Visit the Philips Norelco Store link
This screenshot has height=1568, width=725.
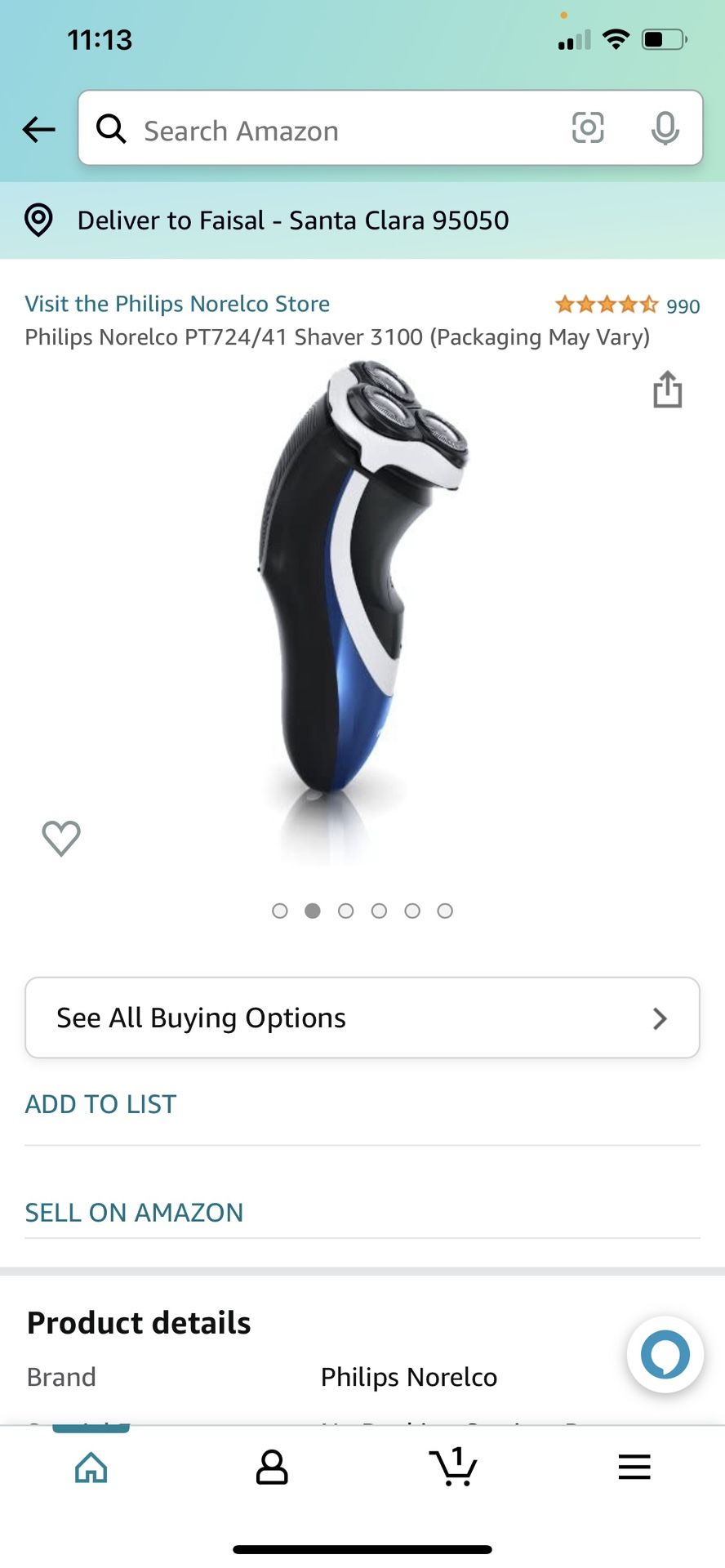tap(177, 303)
